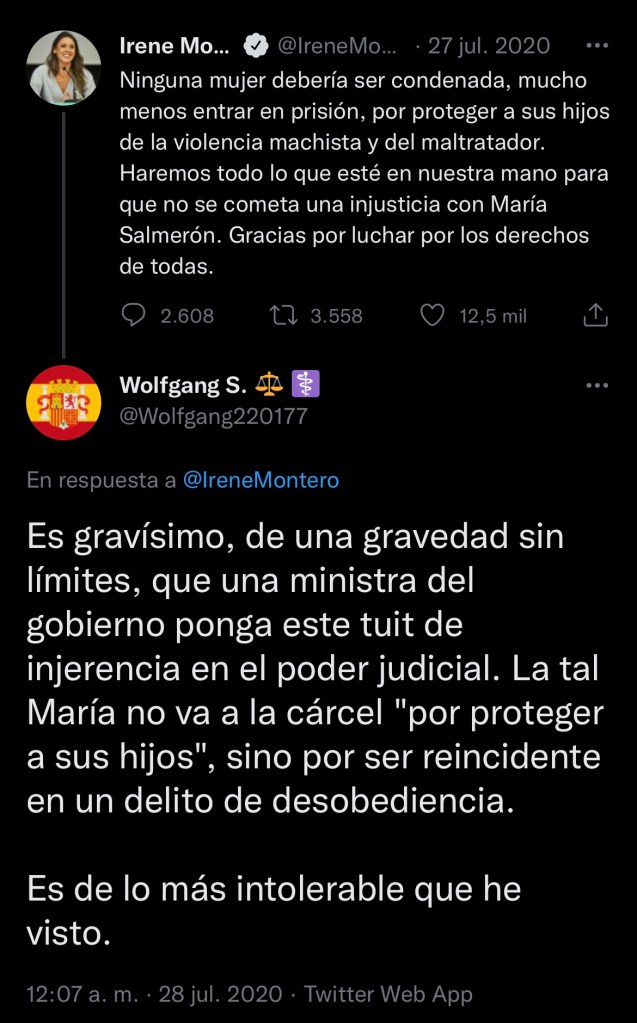Image resolution: width=637 pixels, height=1023 pixels.
Task: Open Wolfgang S. profile avatar
Action: tap(63, 403)
